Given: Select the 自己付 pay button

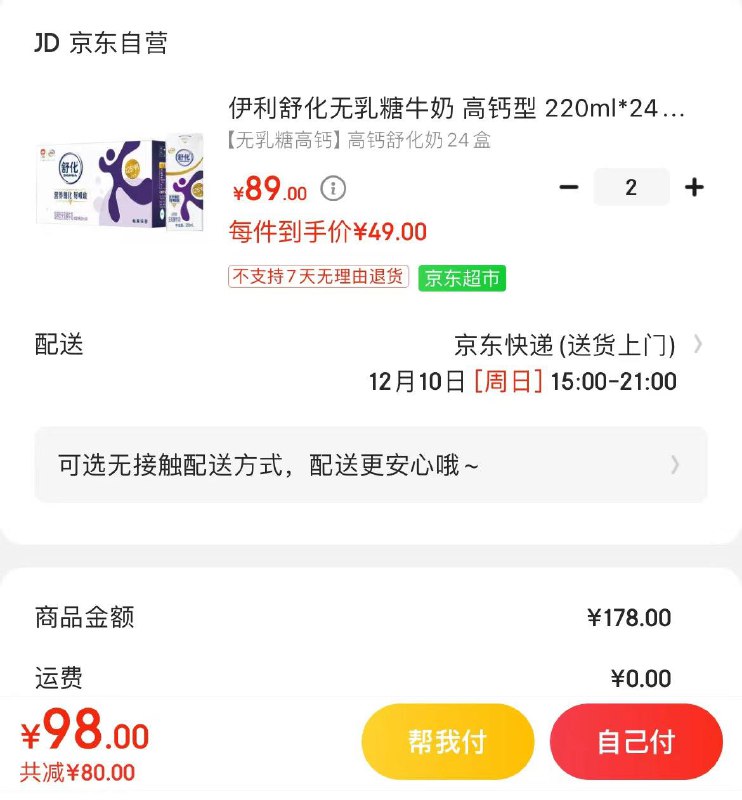Looking at the screenshot, I should pyautogui.click(x=637, y=740).
